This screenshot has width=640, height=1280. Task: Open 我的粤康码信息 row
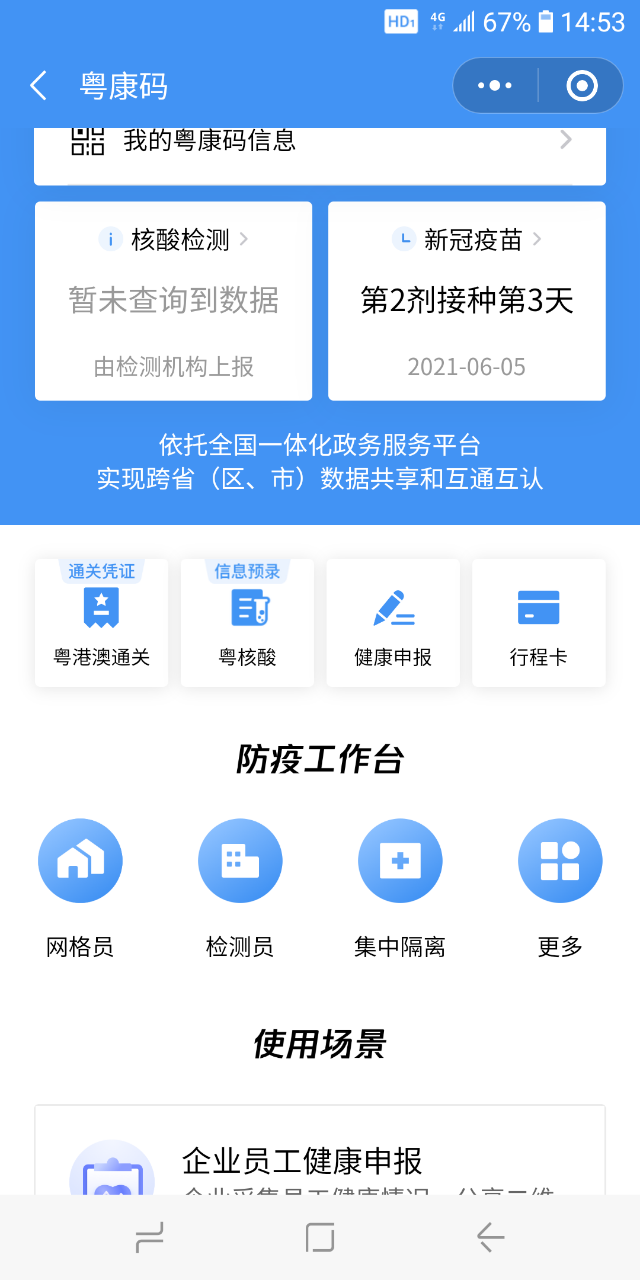320,142
